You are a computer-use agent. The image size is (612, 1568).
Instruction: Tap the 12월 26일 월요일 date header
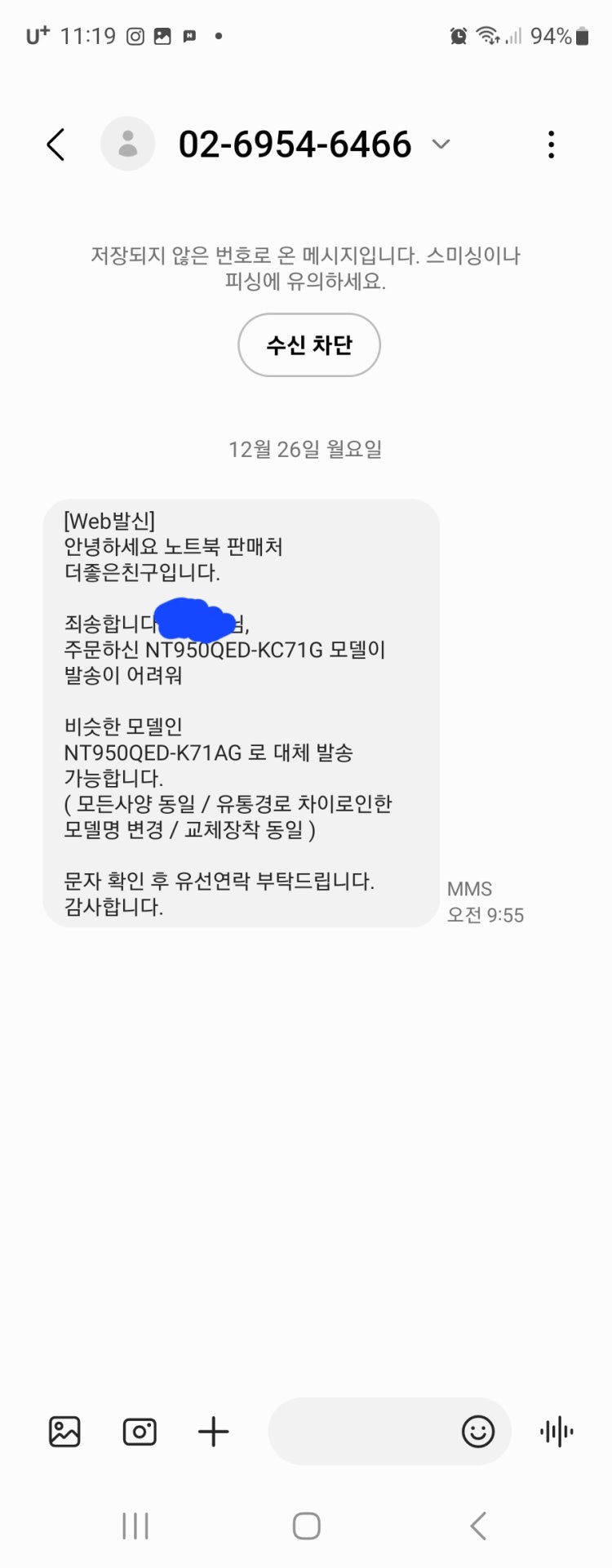click(305, 449)
